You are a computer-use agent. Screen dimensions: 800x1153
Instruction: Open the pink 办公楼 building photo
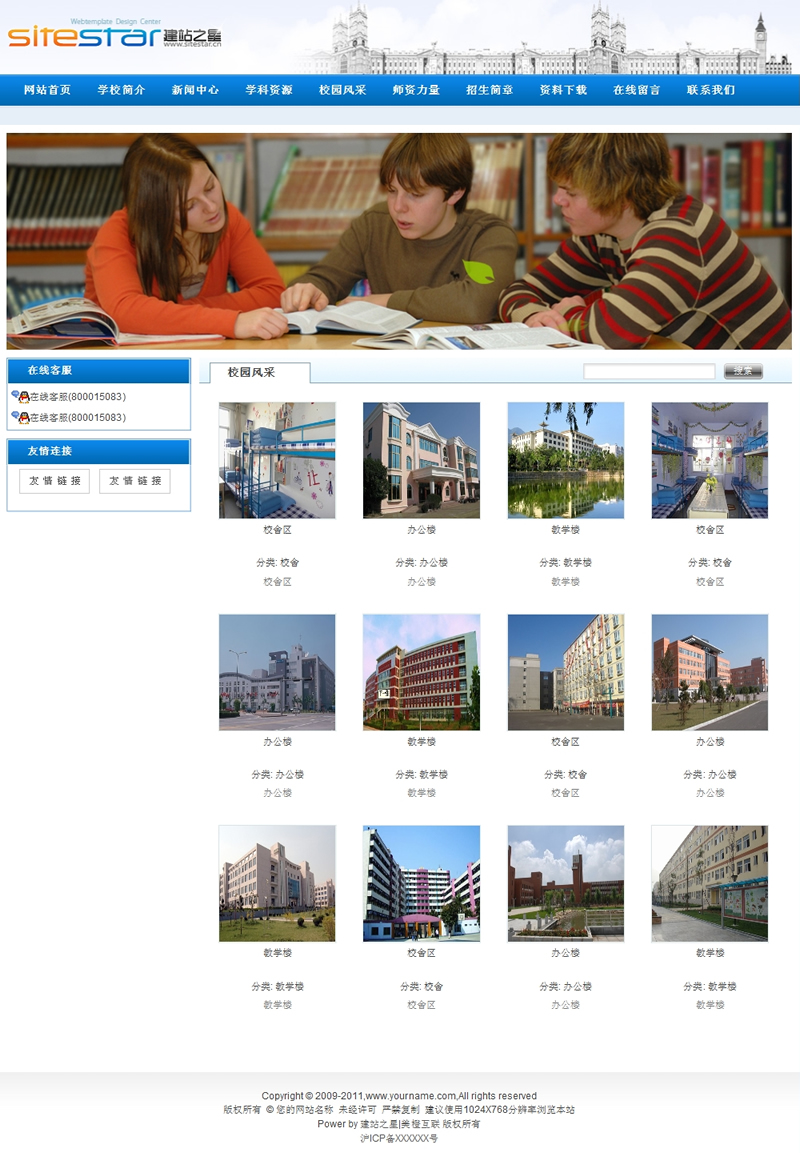click(x=421, y=460)
